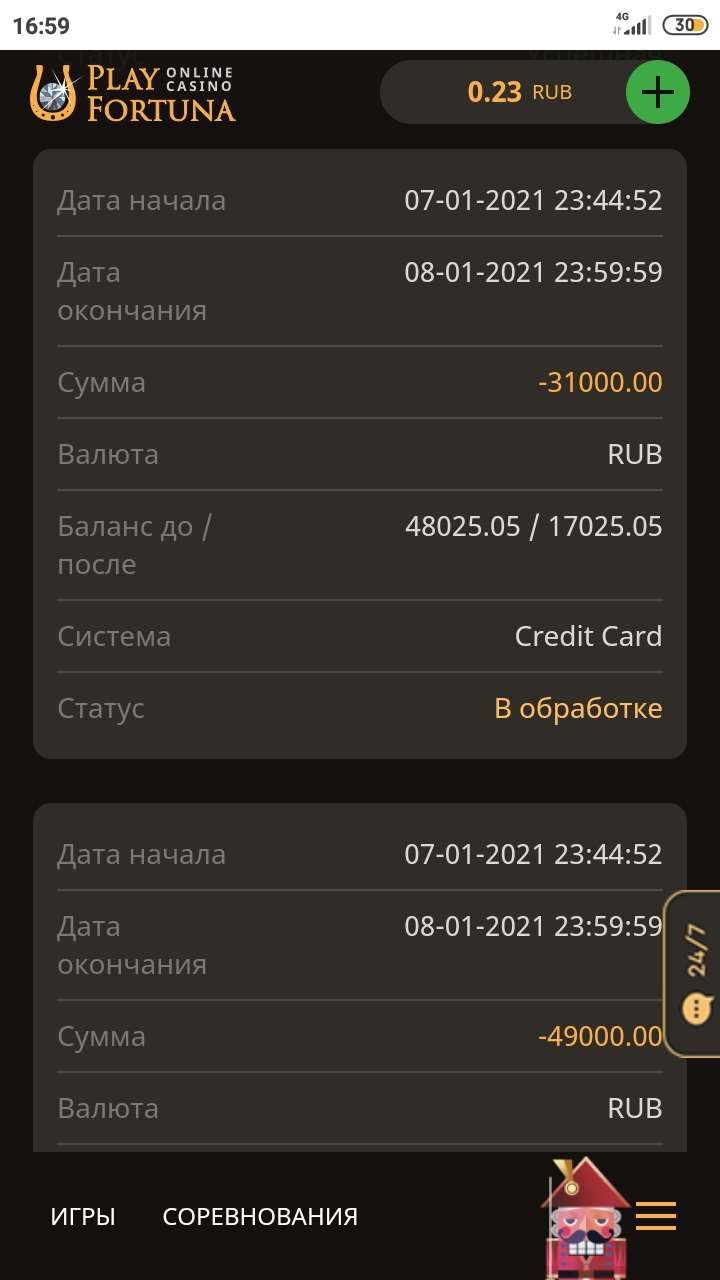Image resolution: width=720 pixels, height=1280 pixels.
Task: Open the СОРЕВНОВАНИЯ section
Action: click(x=260, y=1217)
